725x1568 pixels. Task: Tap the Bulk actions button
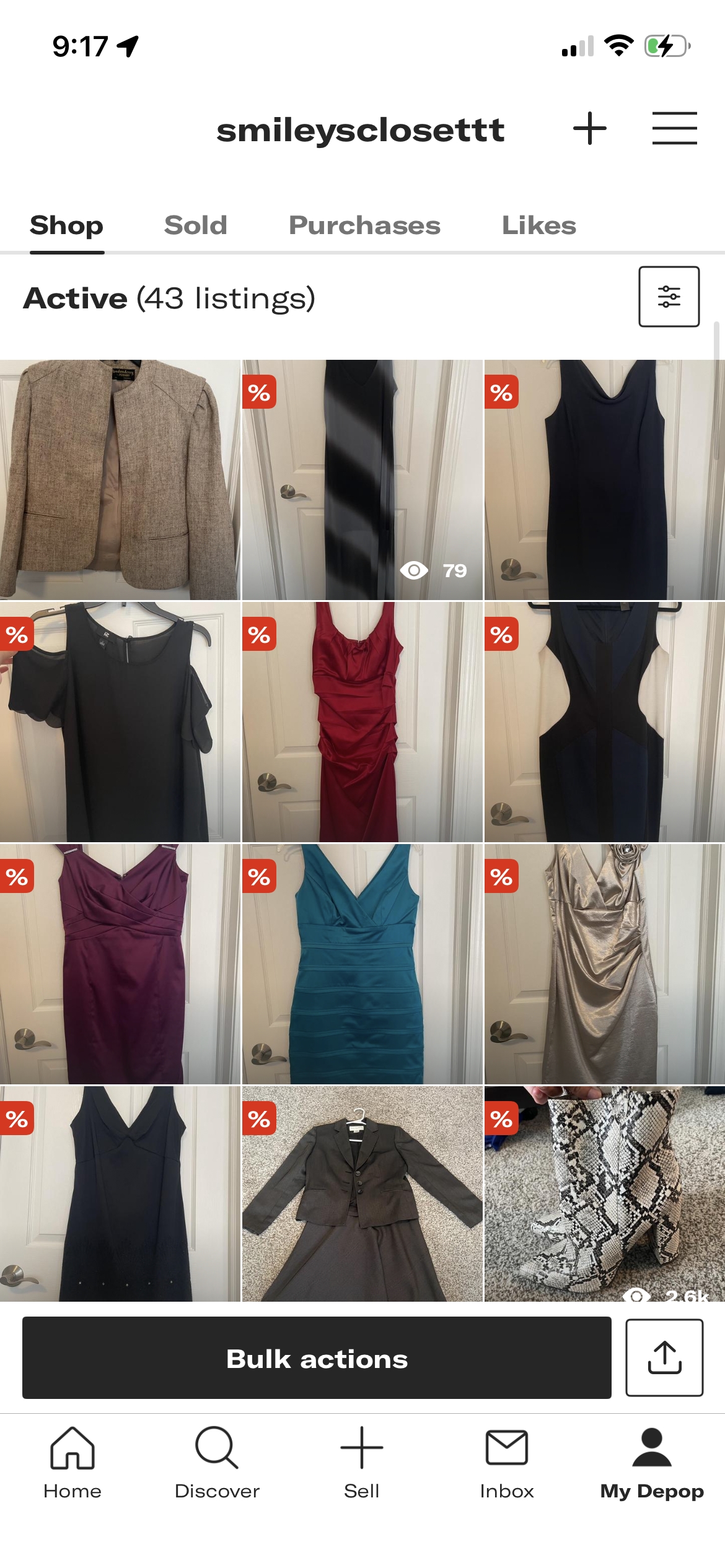tap(317, 1358)
